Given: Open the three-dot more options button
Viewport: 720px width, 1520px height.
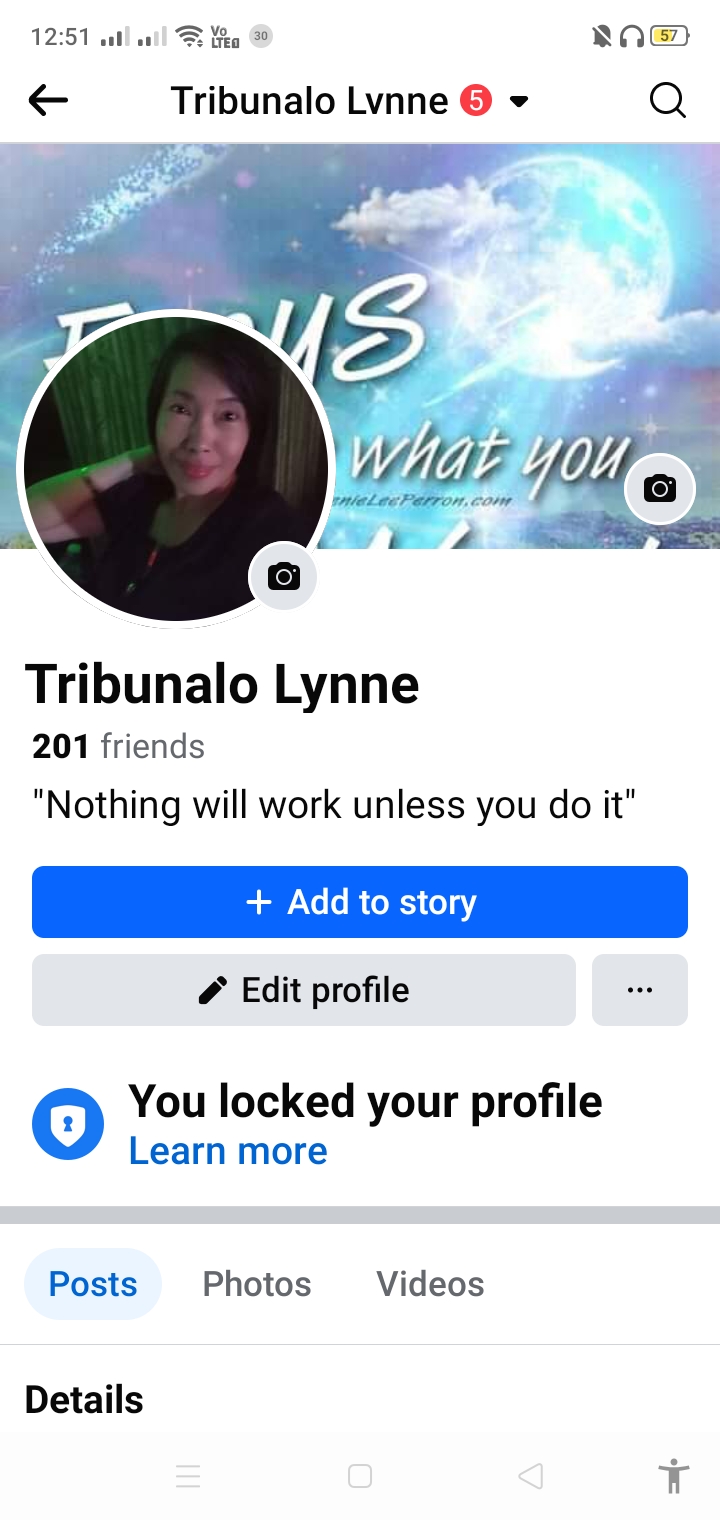Looking at the screenshot, I should point(640,990).
